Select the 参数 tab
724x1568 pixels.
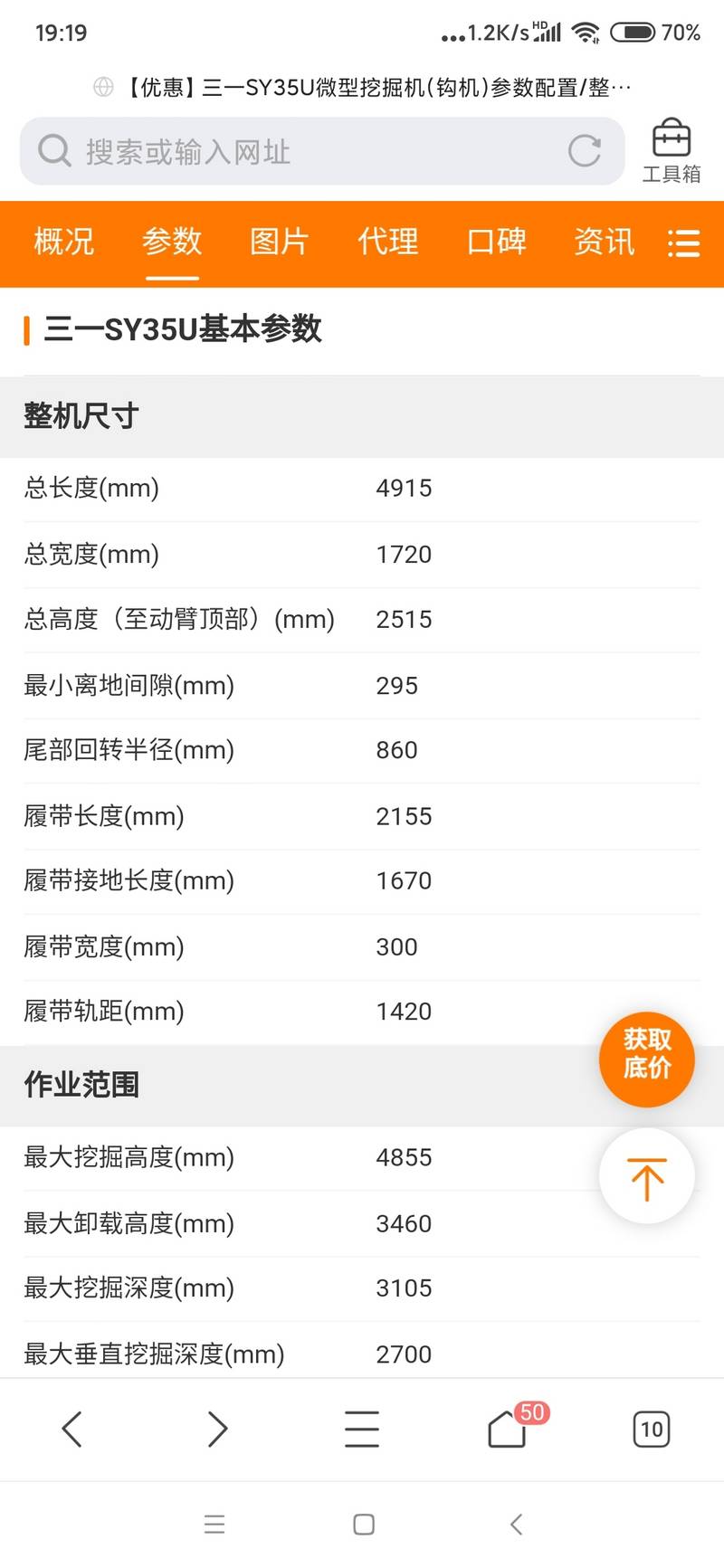pos(172,242)
